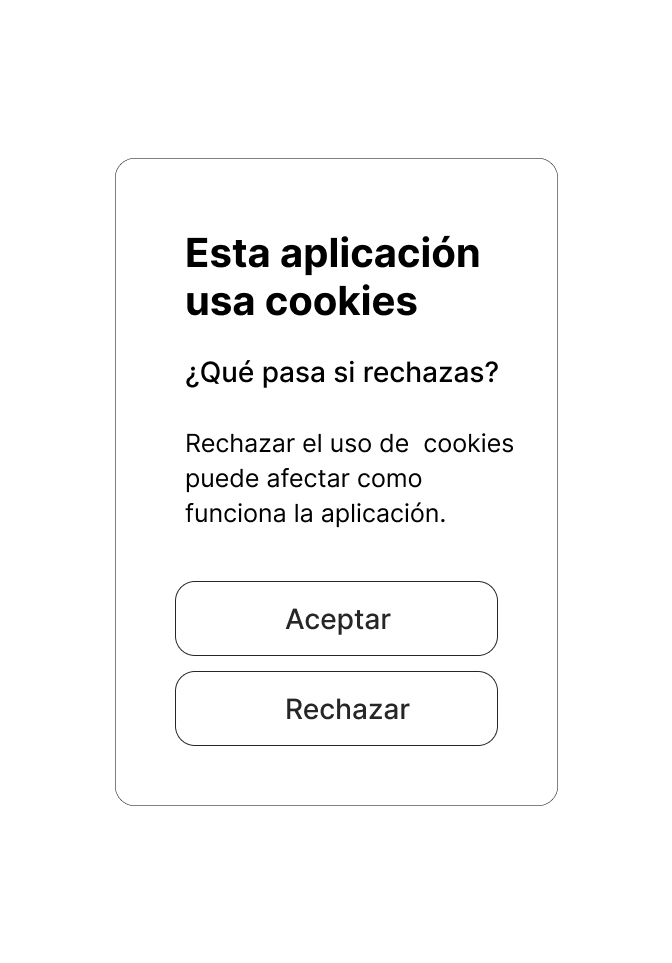The height and width of the screenshot is (963, 672).
Task: Tap the Aceptar button
Action: 336,619
